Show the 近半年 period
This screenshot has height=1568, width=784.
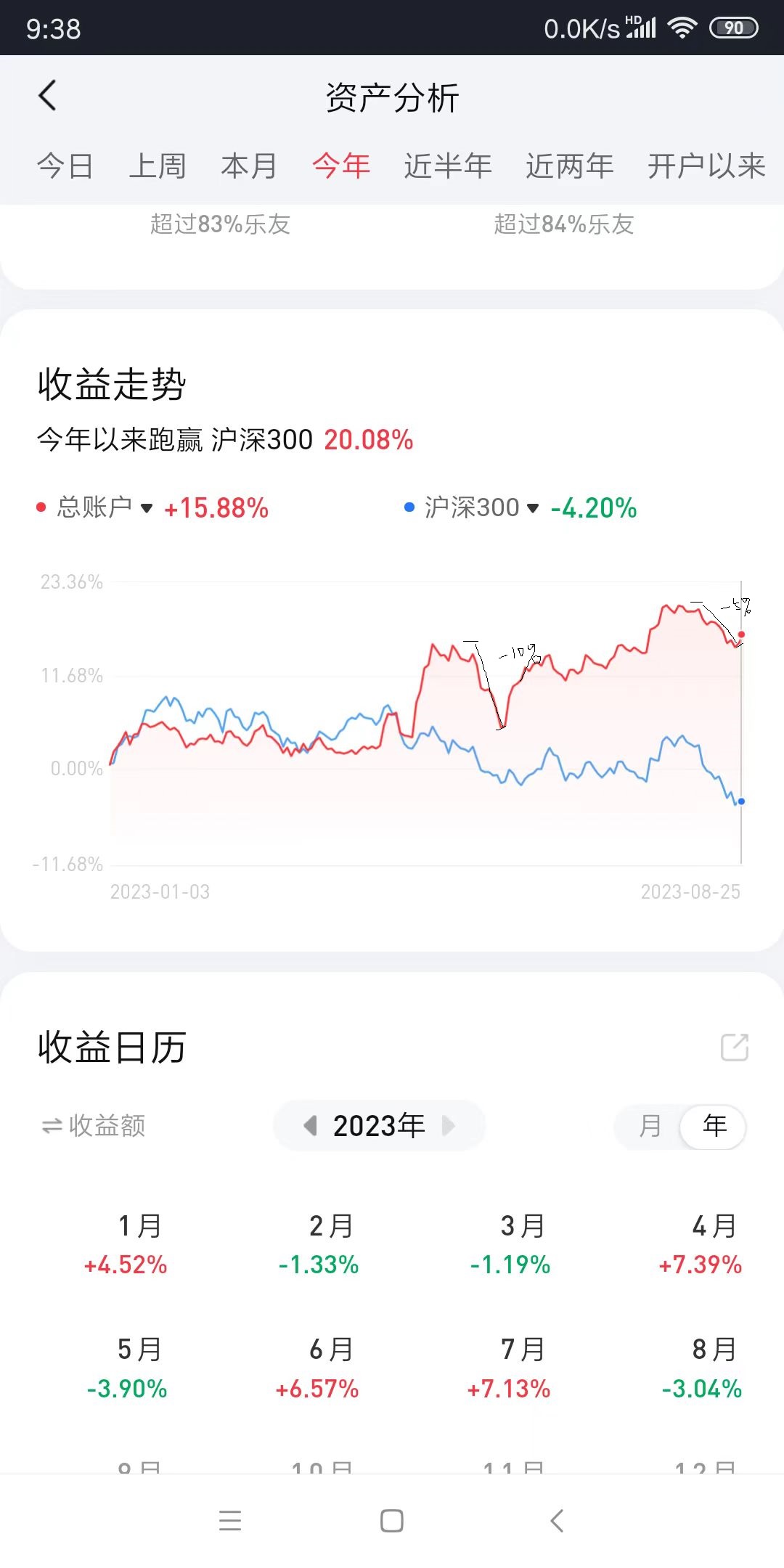click(x=448, y=166)
